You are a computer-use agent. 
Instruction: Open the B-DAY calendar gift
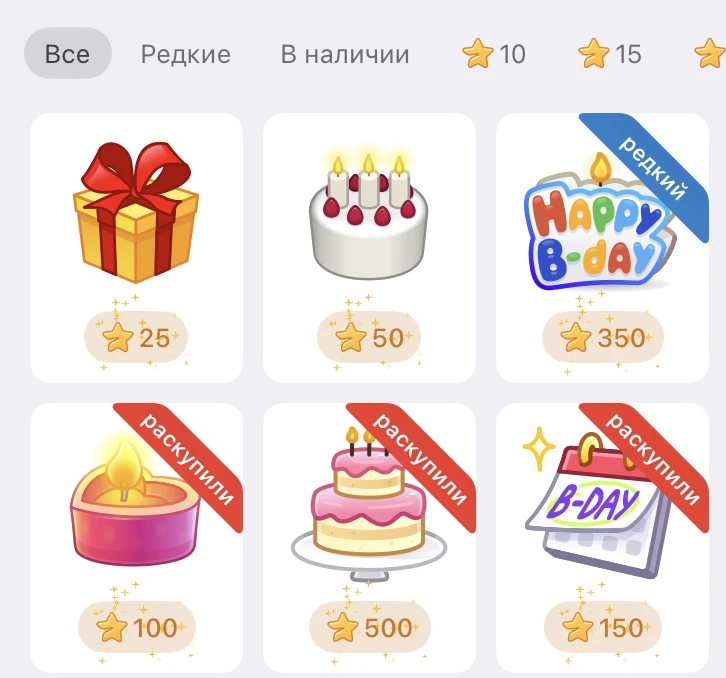tap(602, 538)
